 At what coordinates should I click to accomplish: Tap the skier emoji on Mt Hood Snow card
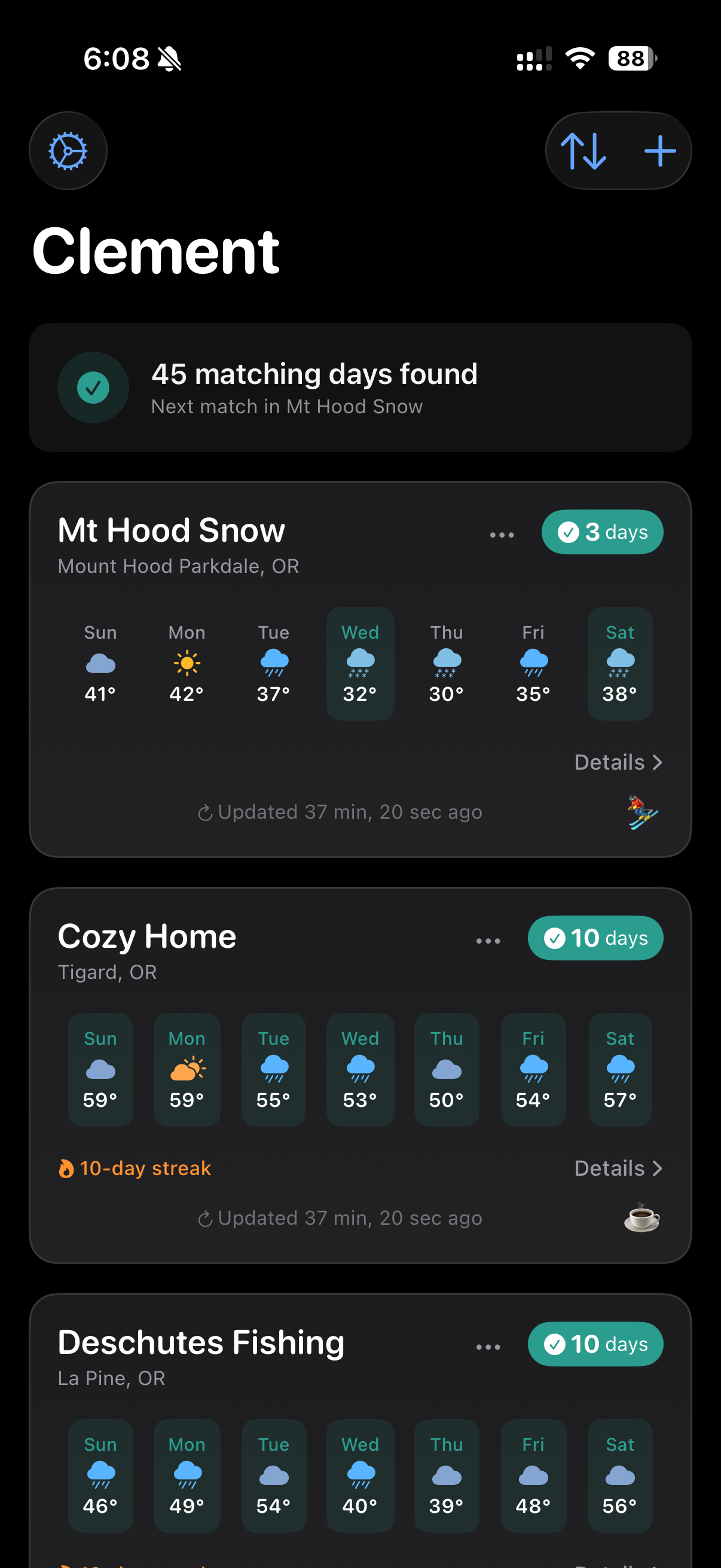click(643, 813)
